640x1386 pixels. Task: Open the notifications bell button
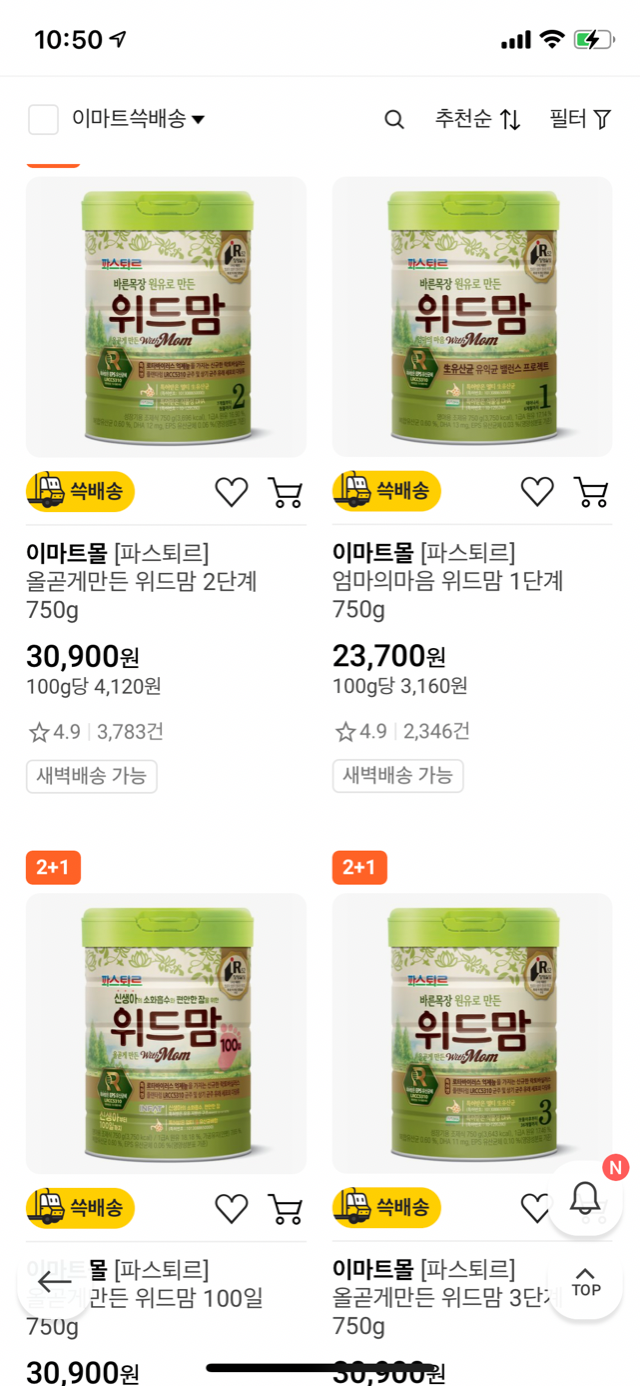point(585,1197)
